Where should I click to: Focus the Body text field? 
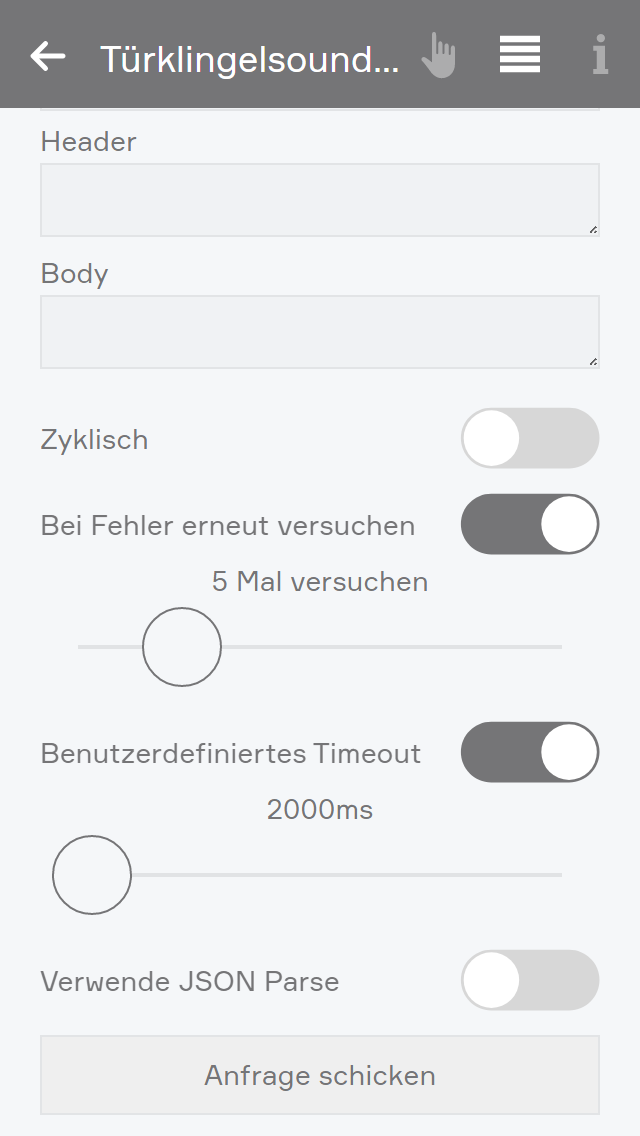pos(320,332)
